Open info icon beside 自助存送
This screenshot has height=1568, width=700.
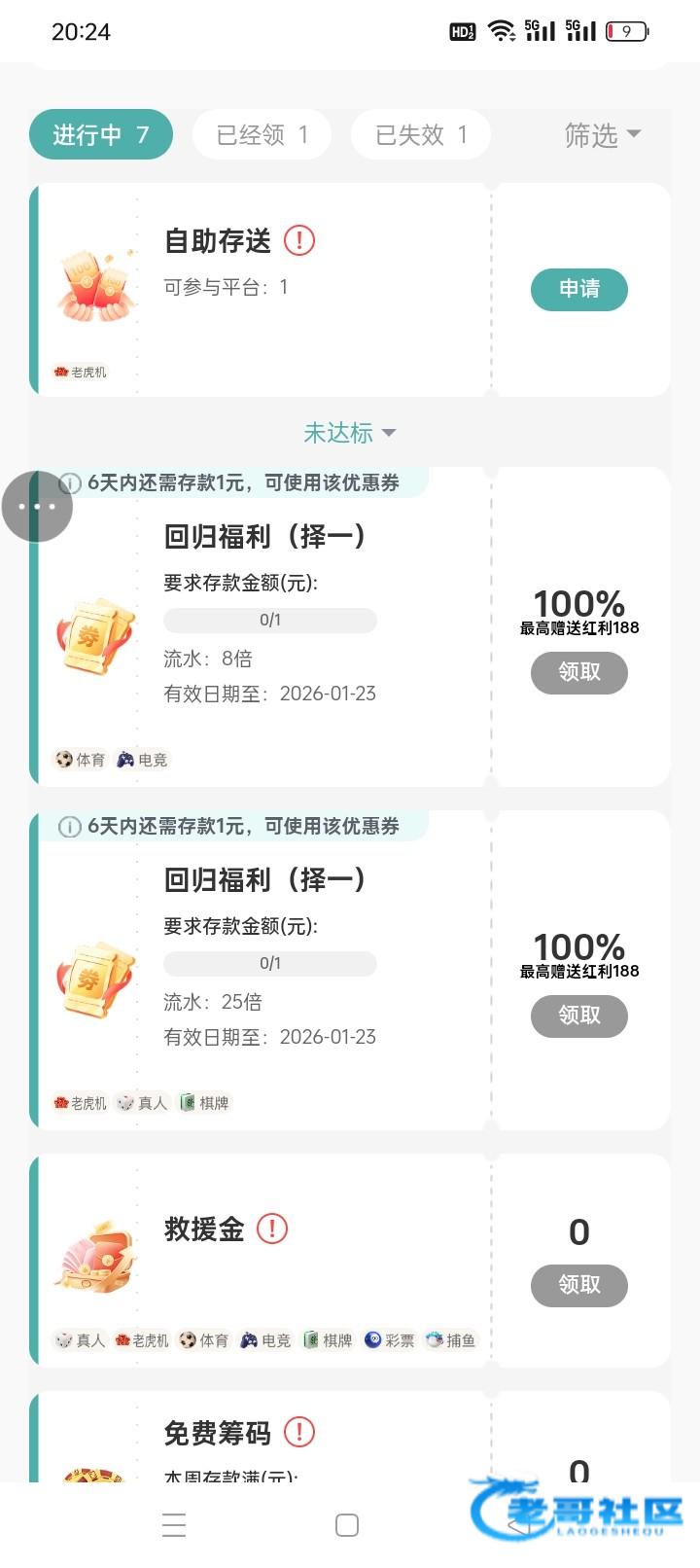point(299,240)
